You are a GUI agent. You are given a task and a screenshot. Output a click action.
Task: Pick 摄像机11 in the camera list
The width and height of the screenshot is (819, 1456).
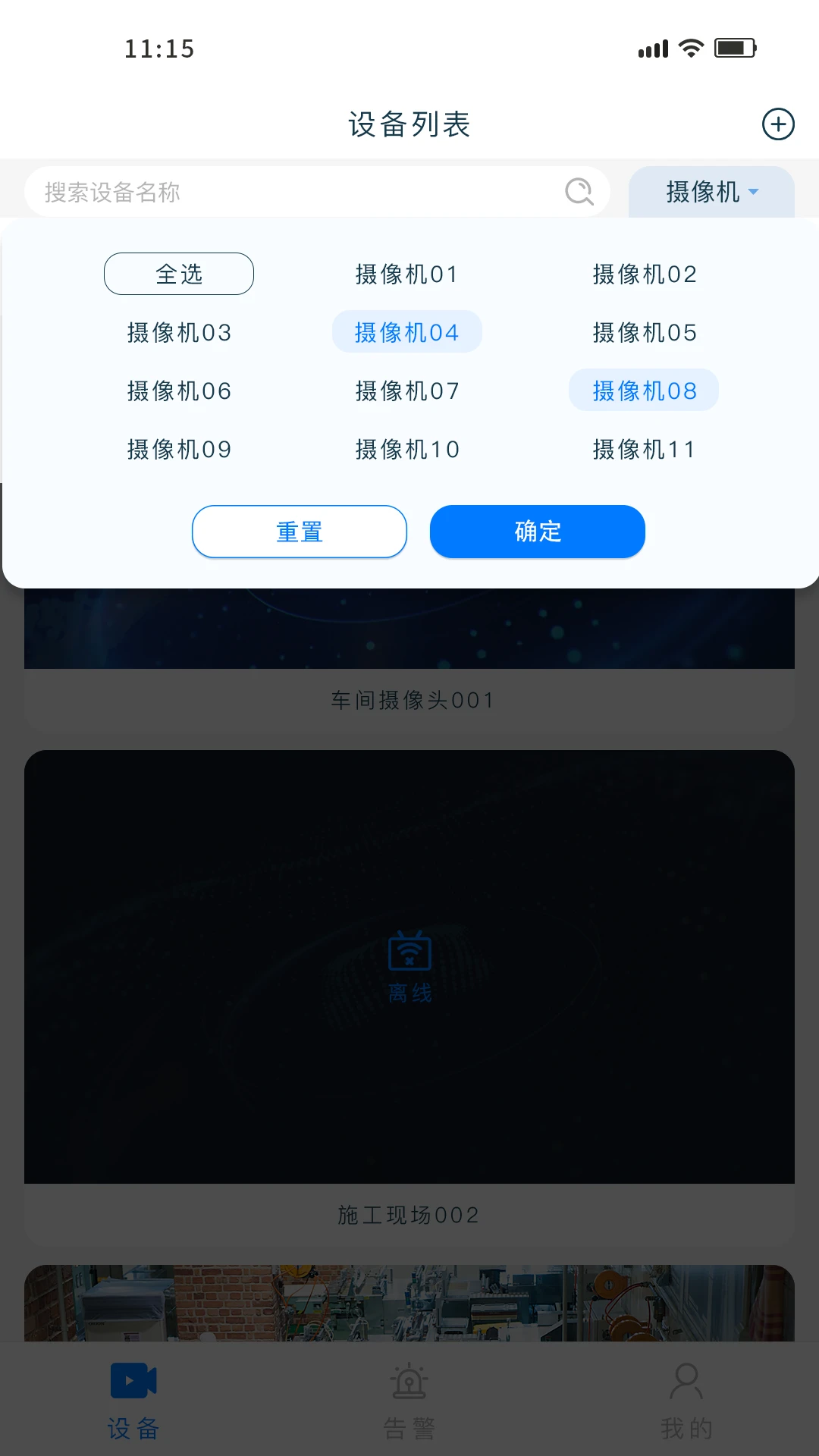click(x=644, y=449)
